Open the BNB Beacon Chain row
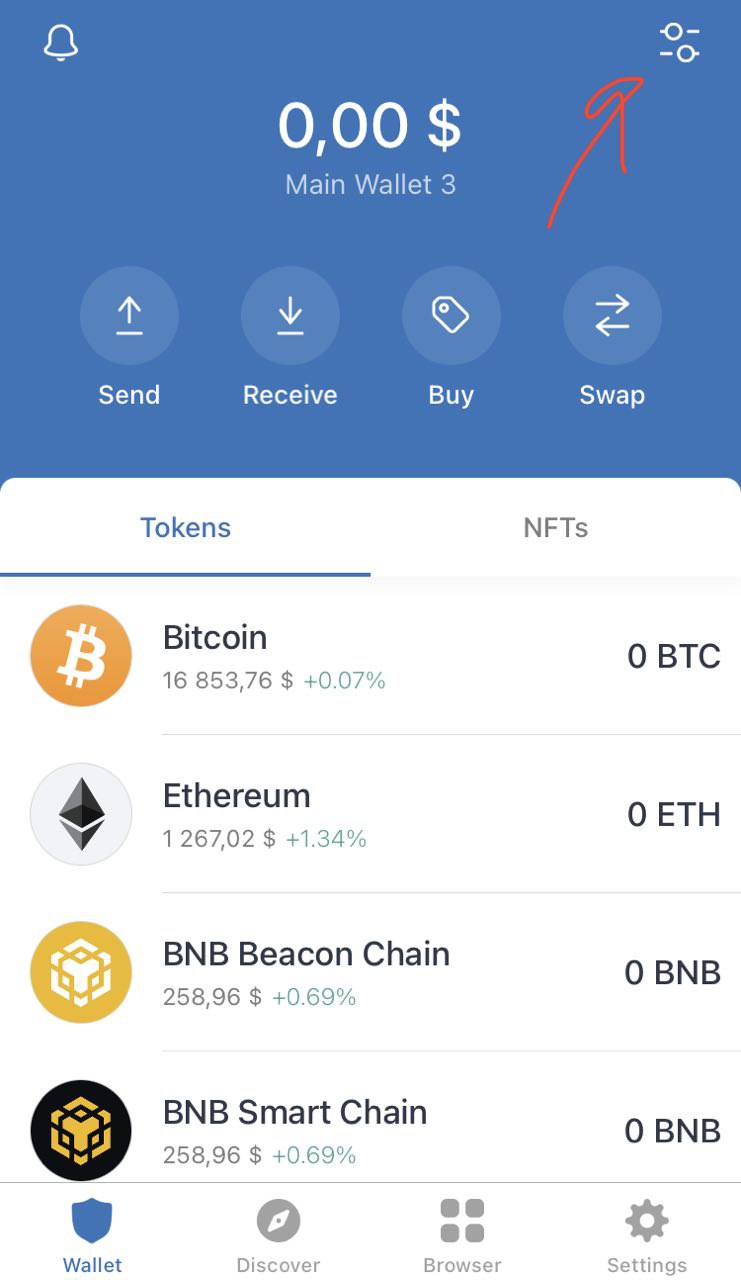The width and height of the screenshot is (741, 1280). 370,972
